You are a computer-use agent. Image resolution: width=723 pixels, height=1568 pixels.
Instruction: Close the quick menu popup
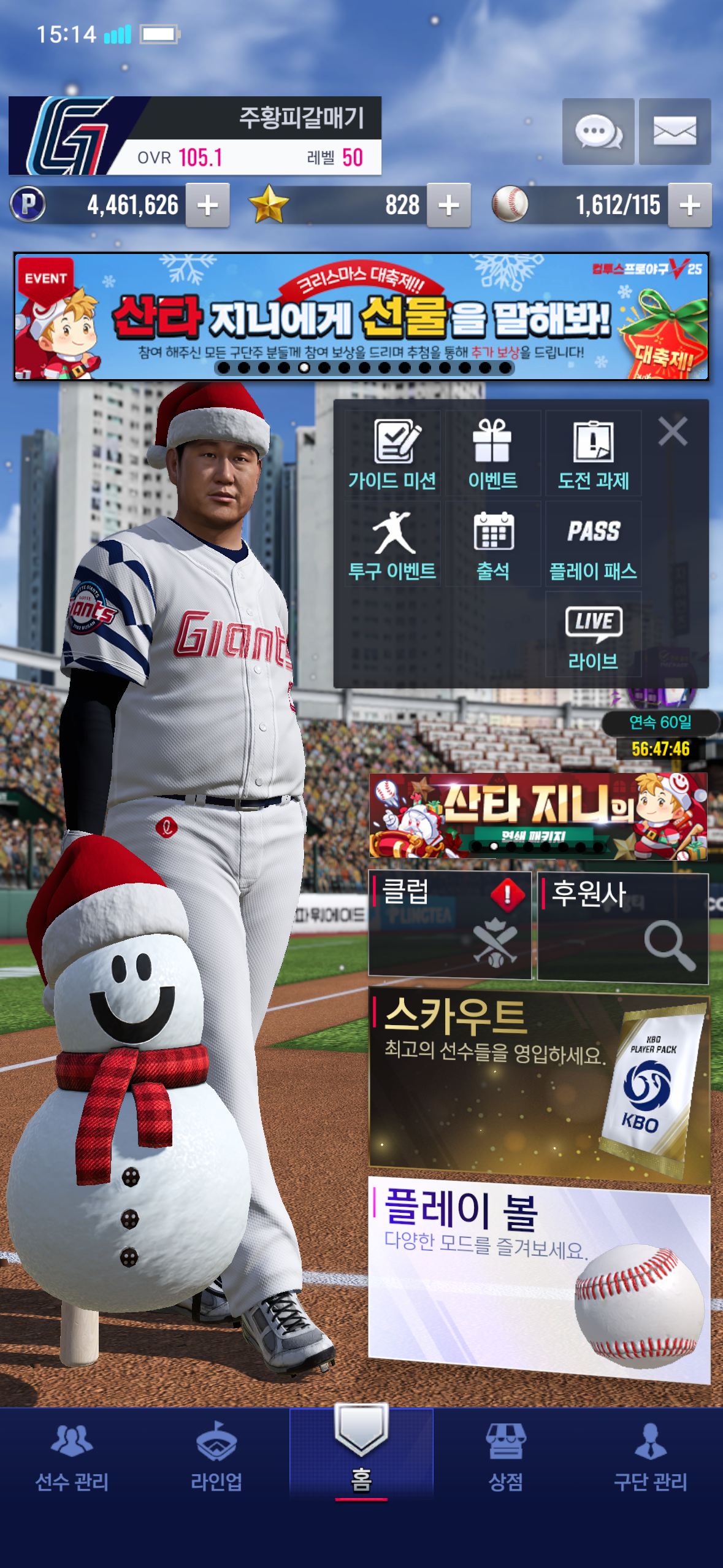[673, 431]
